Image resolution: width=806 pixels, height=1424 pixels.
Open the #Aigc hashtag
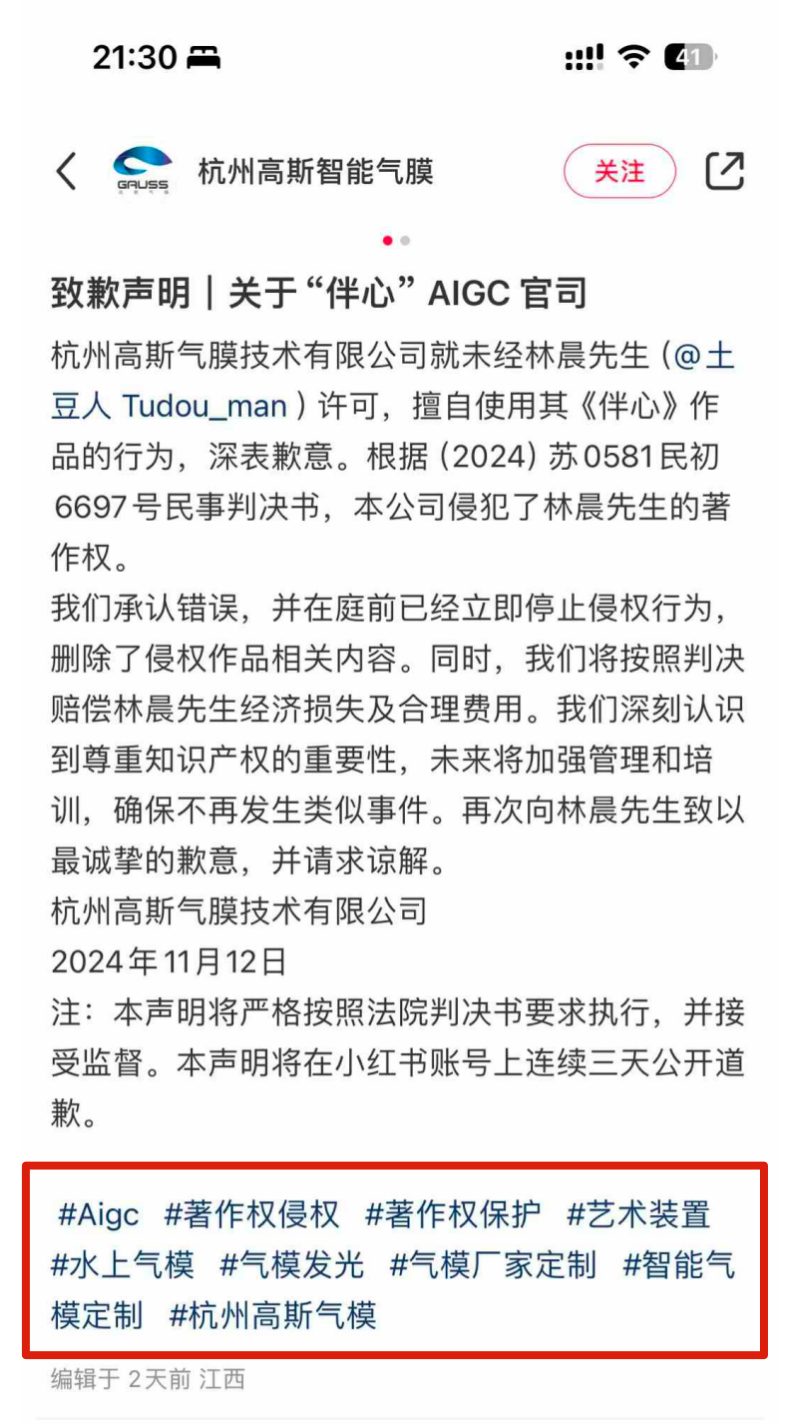point(98,1214)
